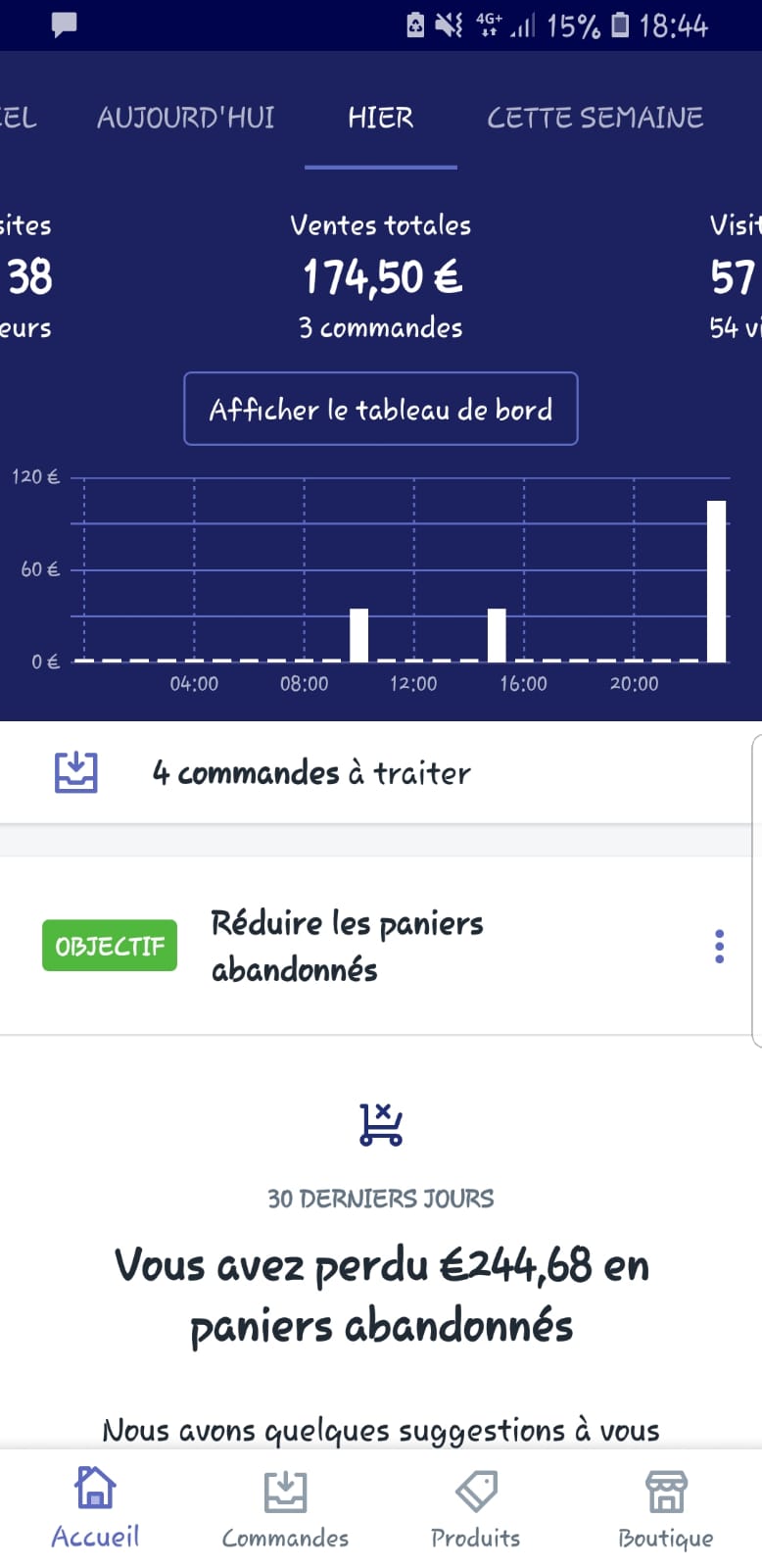Switch to the AUJOURD'HUI tab
762x1568 pixels.
186,119
